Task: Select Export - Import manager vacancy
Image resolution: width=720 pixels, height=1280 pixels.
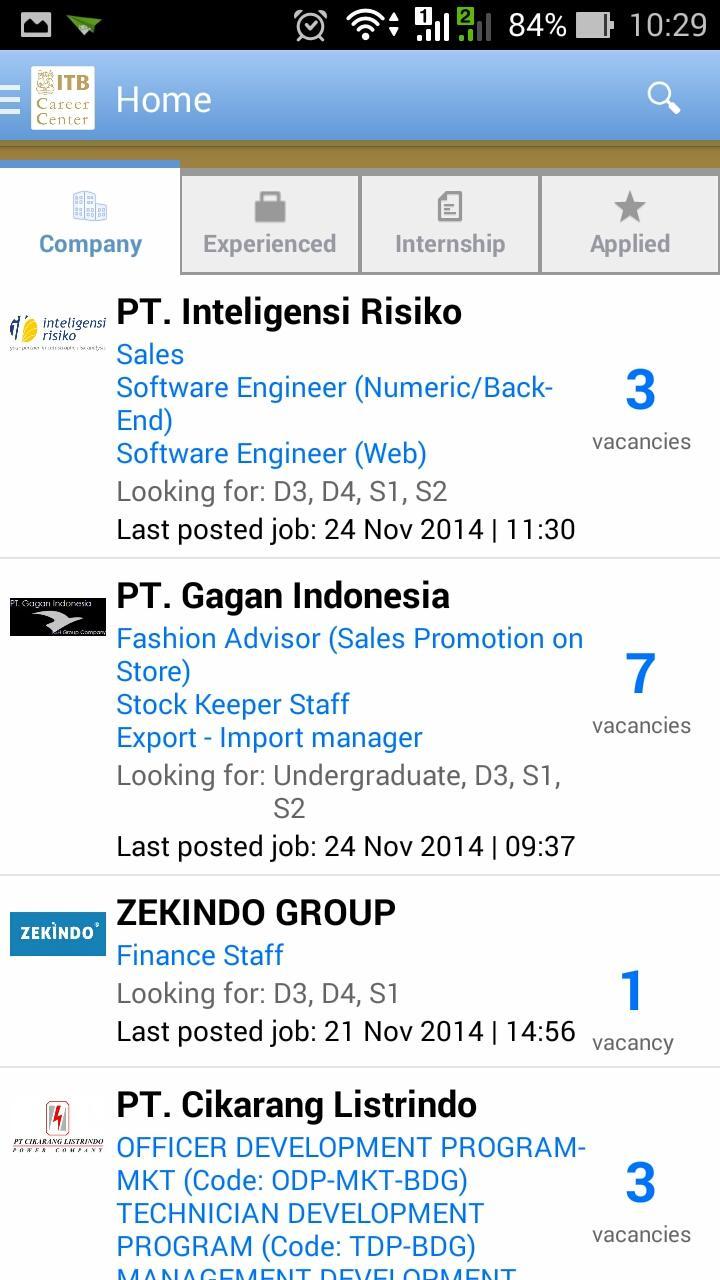Action: 268,738
